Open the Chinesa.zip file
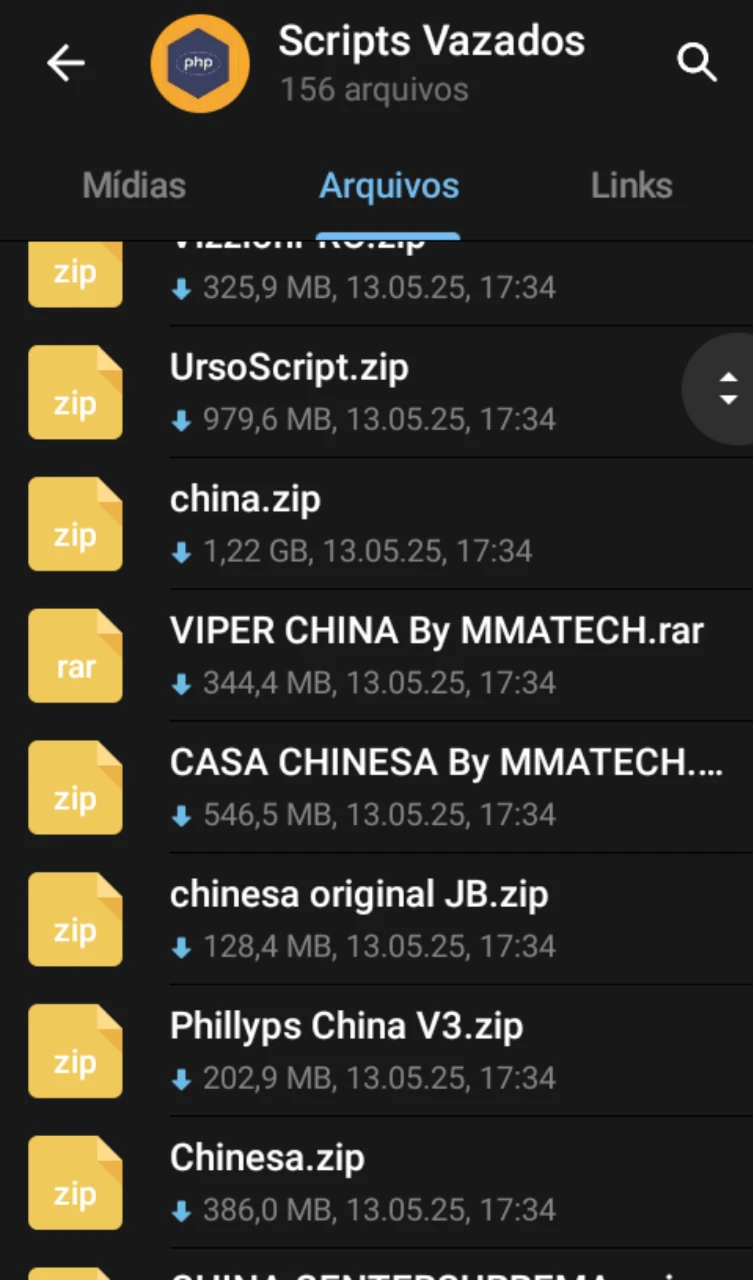753x1280 pixels. point(376,1184)
